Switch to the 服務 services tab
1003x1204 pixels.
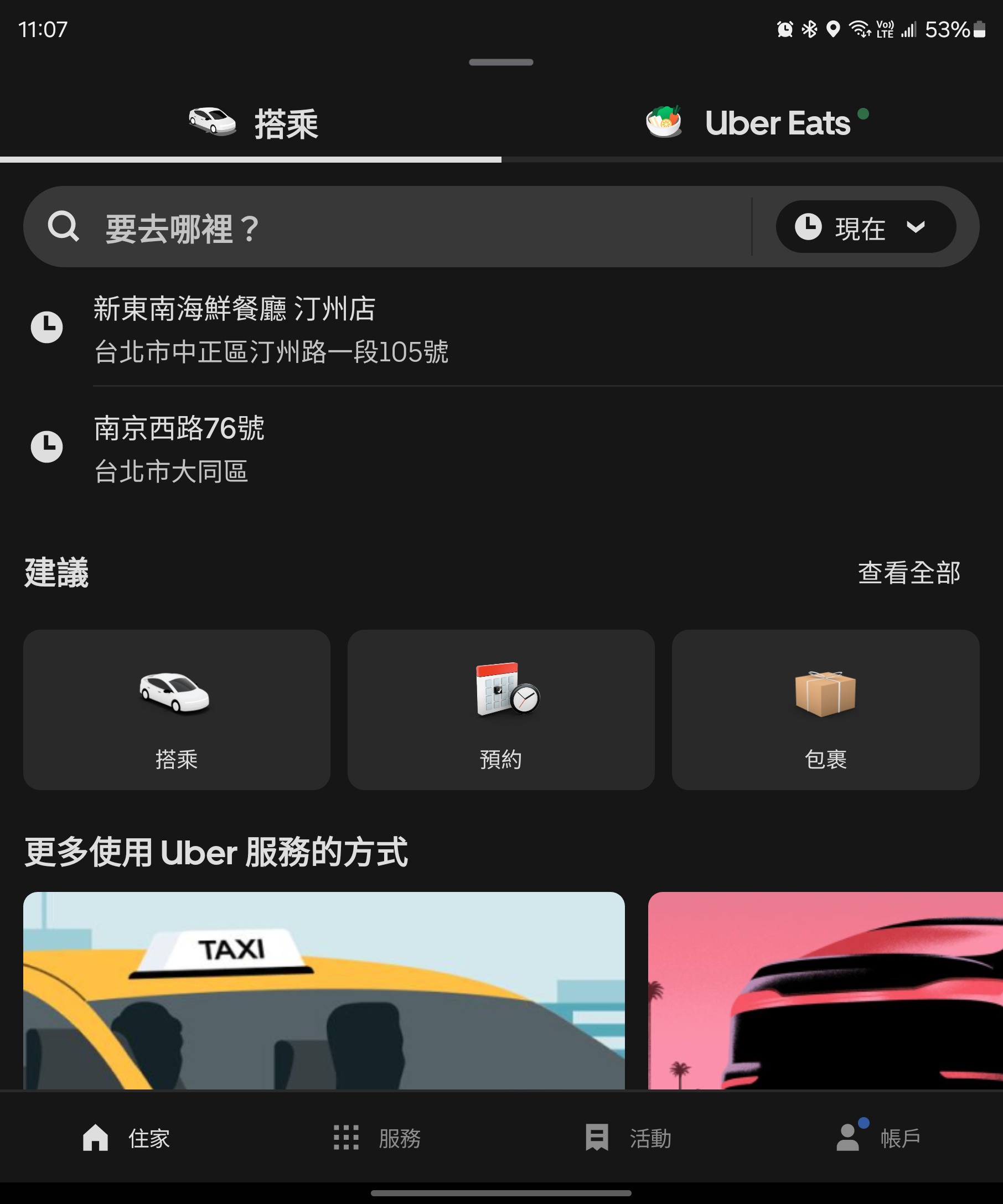pos(377,1138)
